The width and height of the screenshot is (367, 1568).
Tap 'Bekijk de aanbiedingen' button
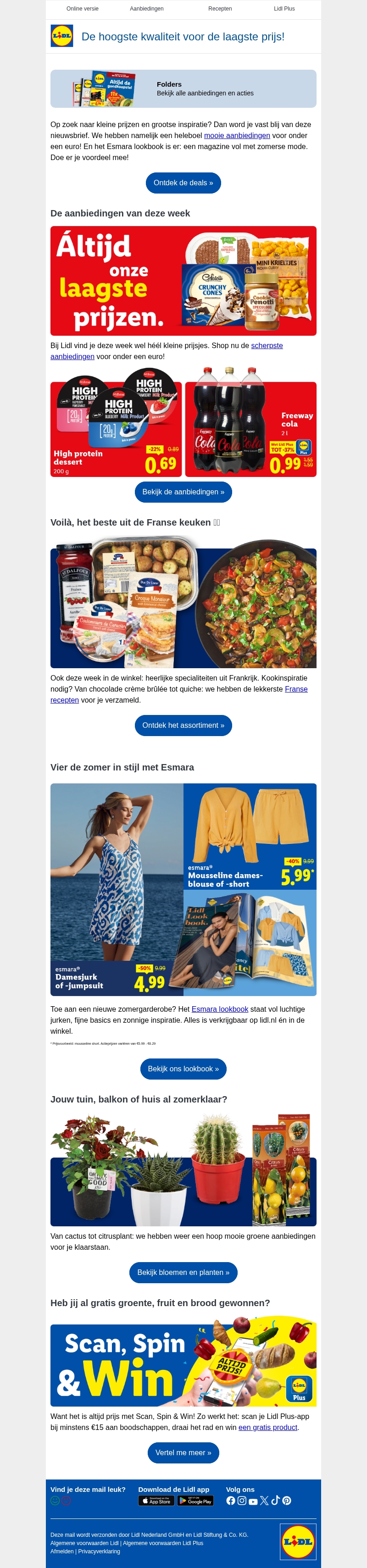pyautogui.click(x=183, y=492)
